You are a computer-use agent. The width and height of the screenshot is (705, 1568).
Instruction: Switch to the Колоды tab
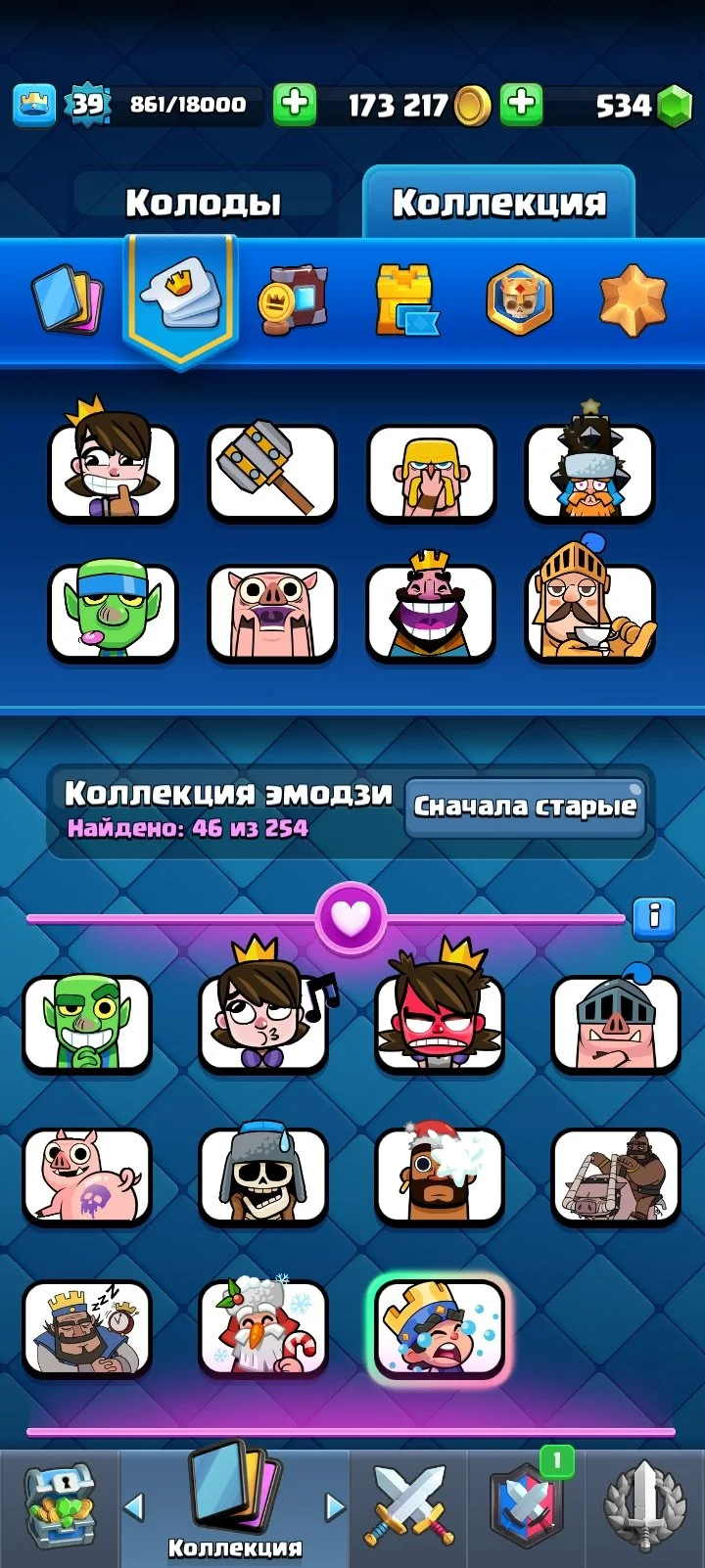click(203, 203)
